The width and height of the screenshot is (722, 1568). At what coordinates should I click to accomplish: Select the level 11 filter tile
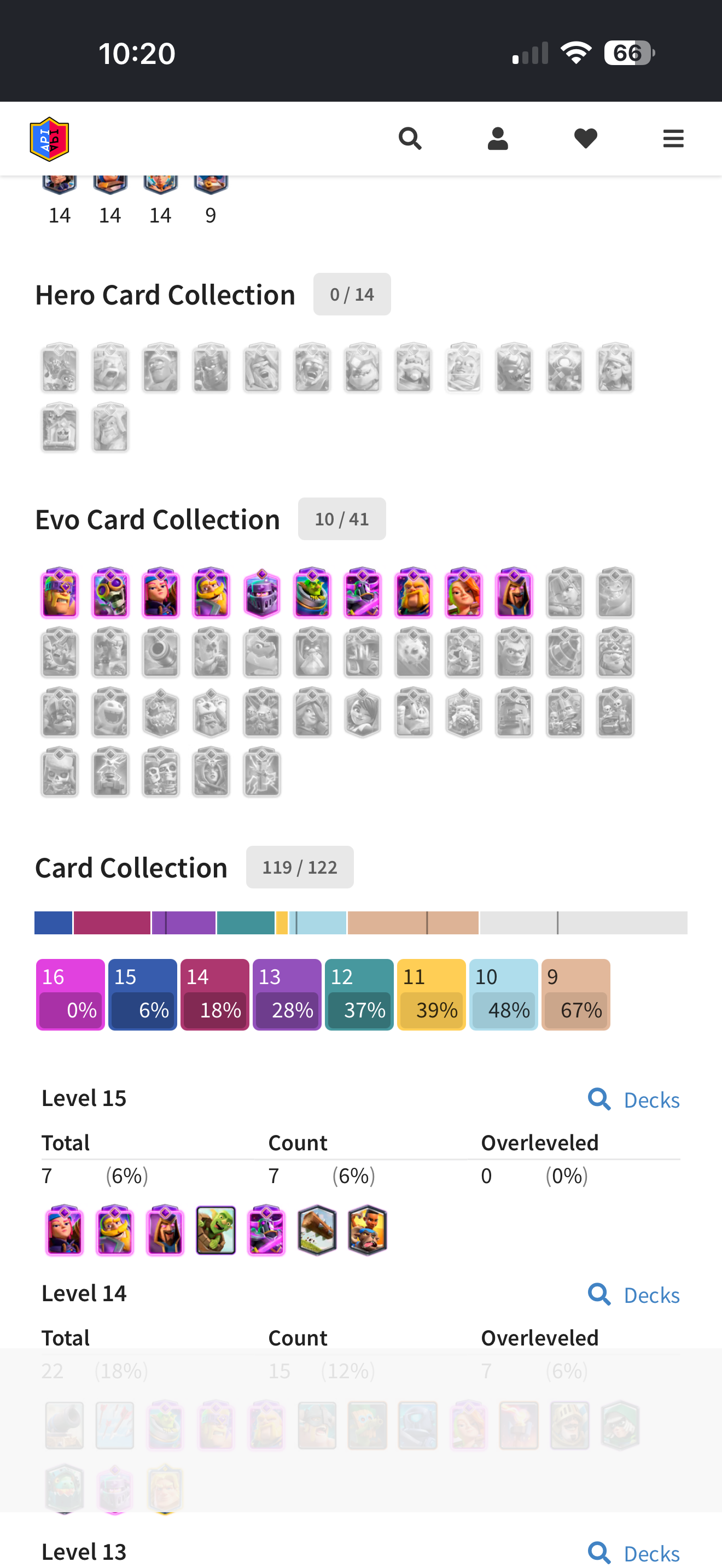click(432, 994)
